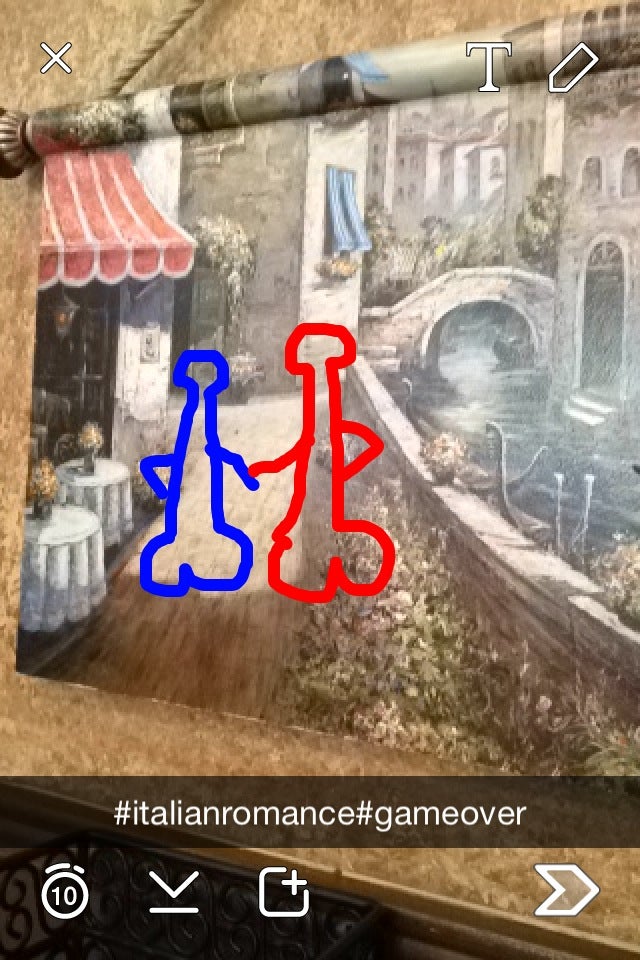Add the snap to My Story
The height and width of the screenshot is (960, 640).
click(x=284, y=892)
